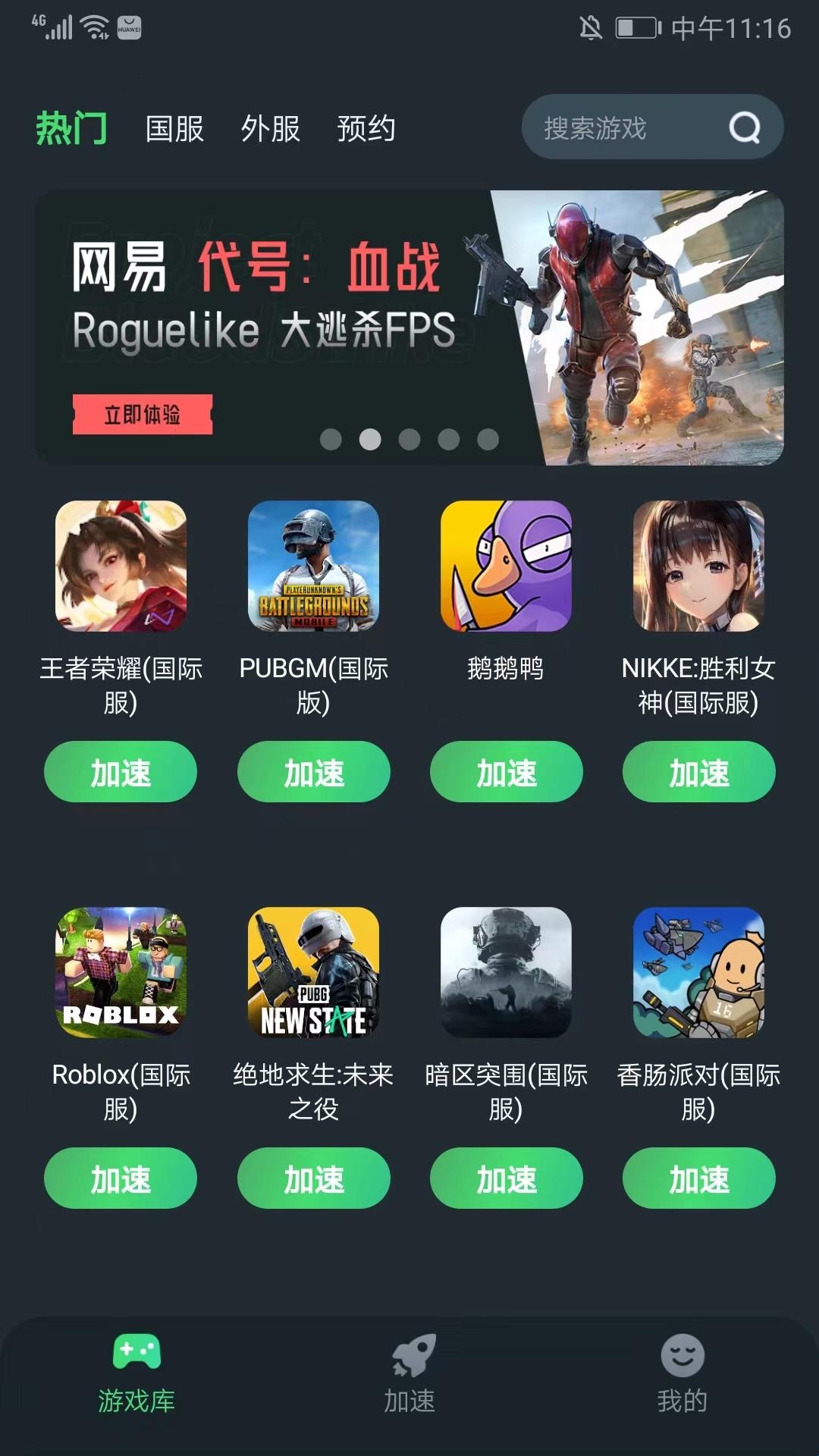
Task: Tap 立即体验 on the 代号:血战 banner
Action: point(143,414)
